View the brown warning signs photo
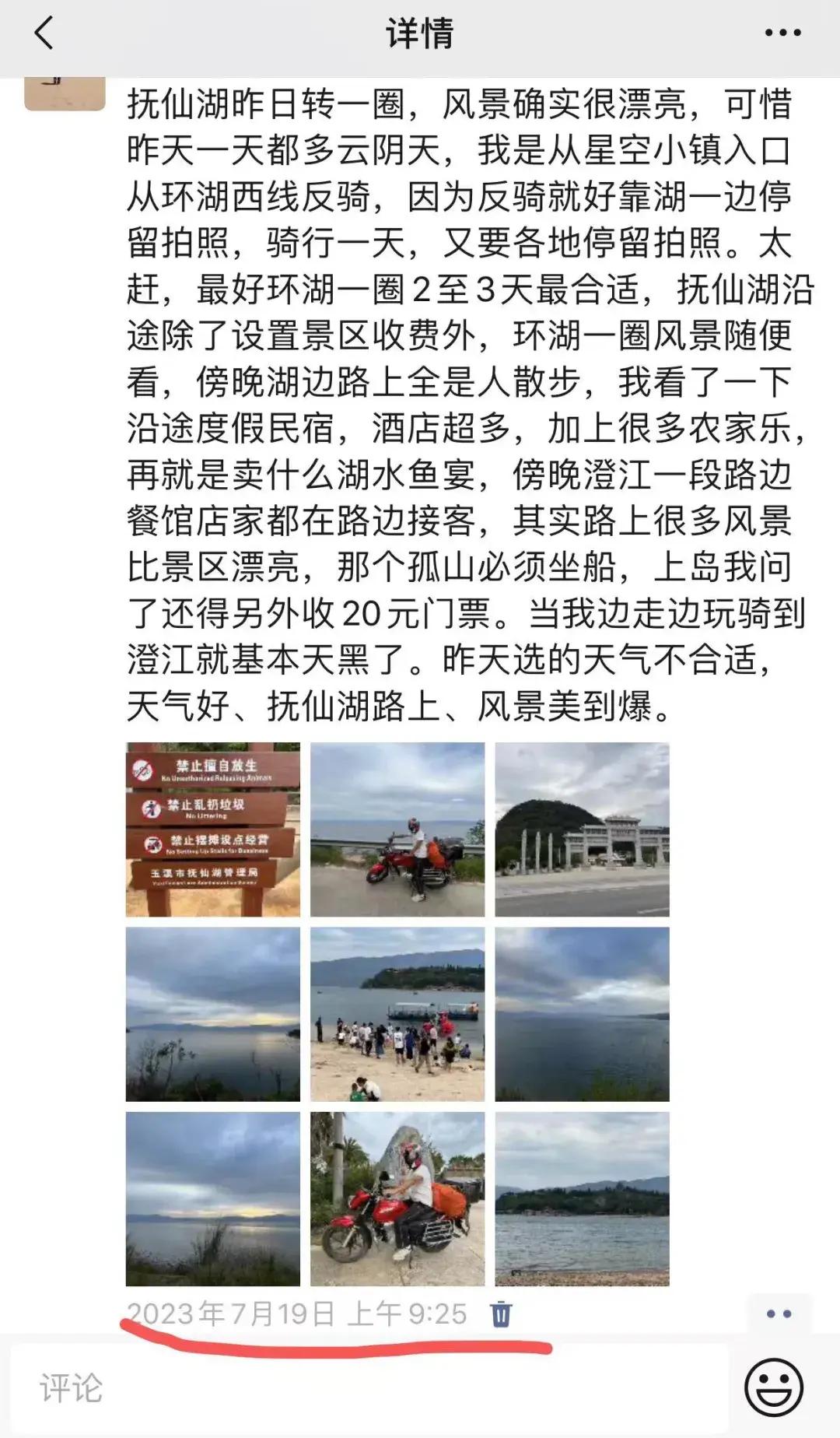This screenshot has height=1438, width=840. [213, 829]
